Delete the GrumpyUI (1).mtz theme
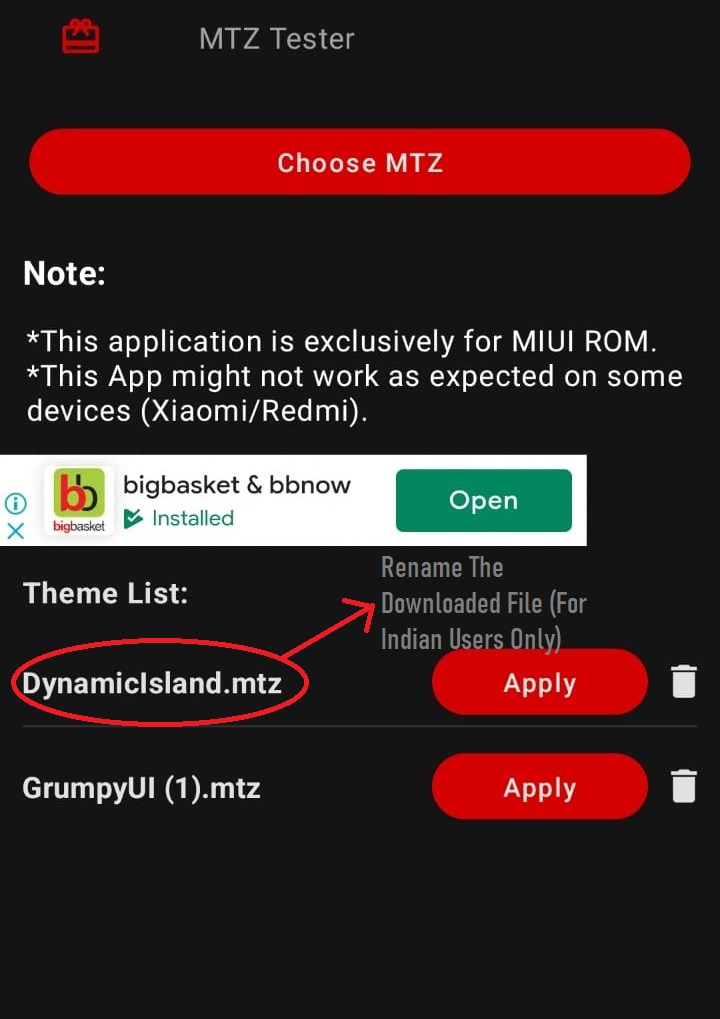Viewport: 720px width, 1019px height. tap(684, 786)
